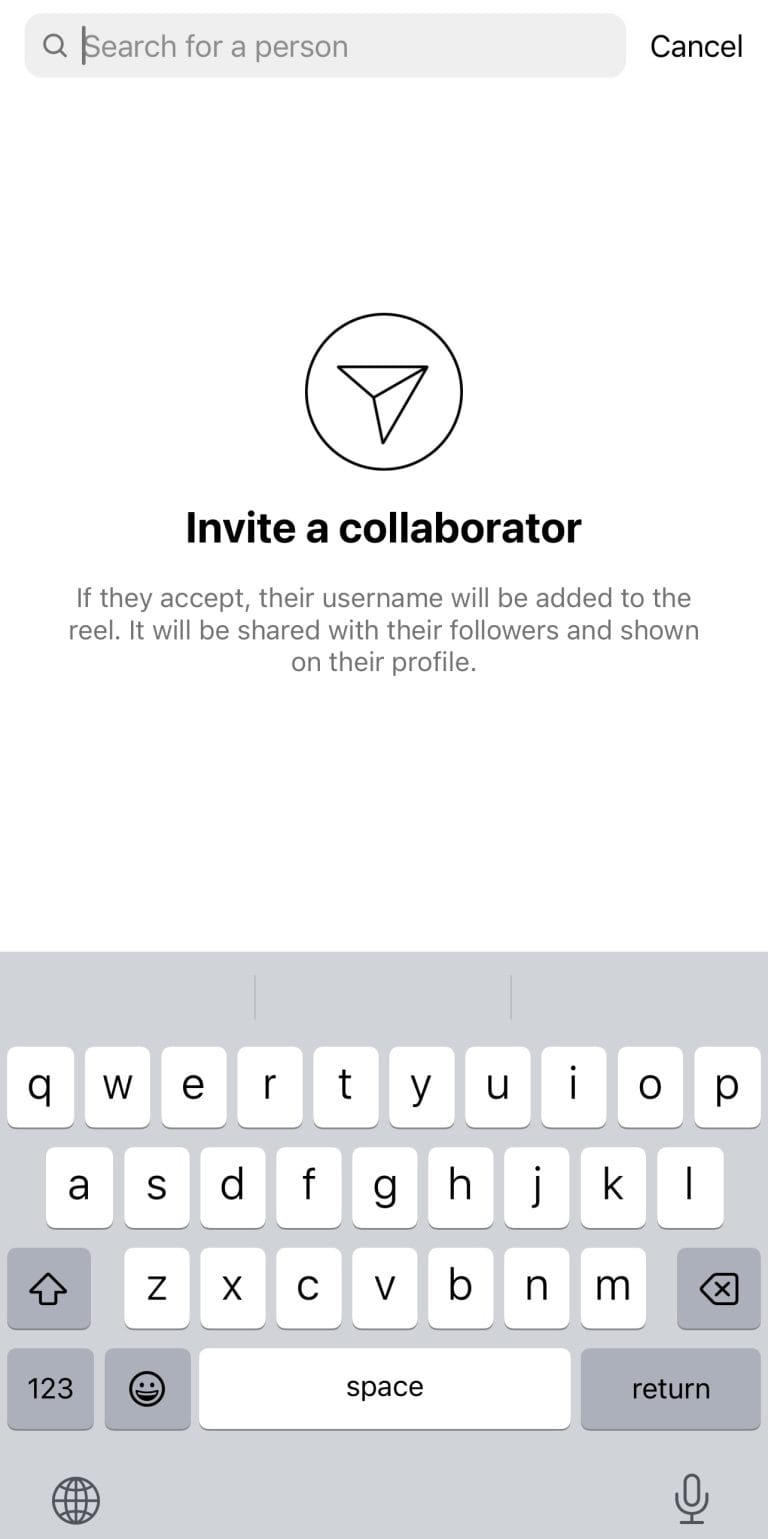Start dictation with the microphone icon
This screenshot has height=1539, width=768.
(691, 1498)
